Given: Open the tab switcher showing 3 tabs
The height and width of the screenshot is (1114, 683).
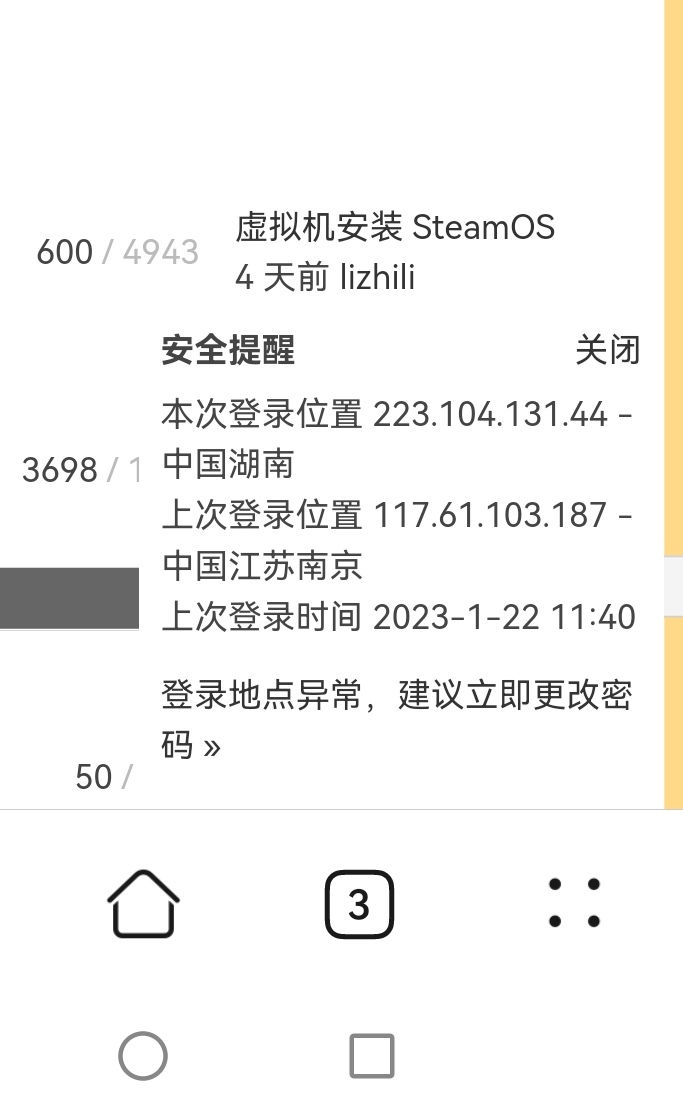Looking at the screenshot, I should coord(359,904).
